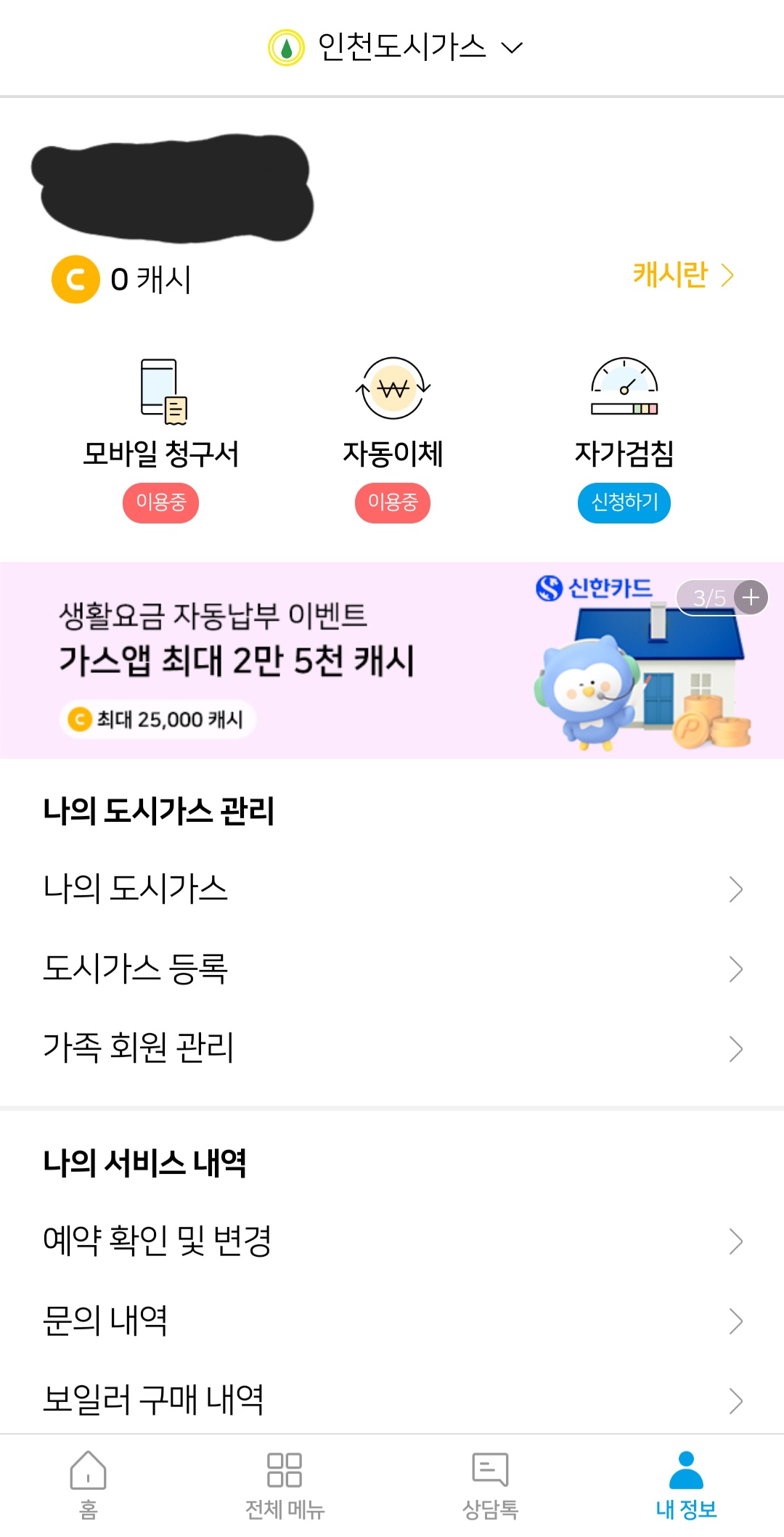Open 예약 확인 및 변경 row
The image size is (784, 1537).
point(392,1241)
